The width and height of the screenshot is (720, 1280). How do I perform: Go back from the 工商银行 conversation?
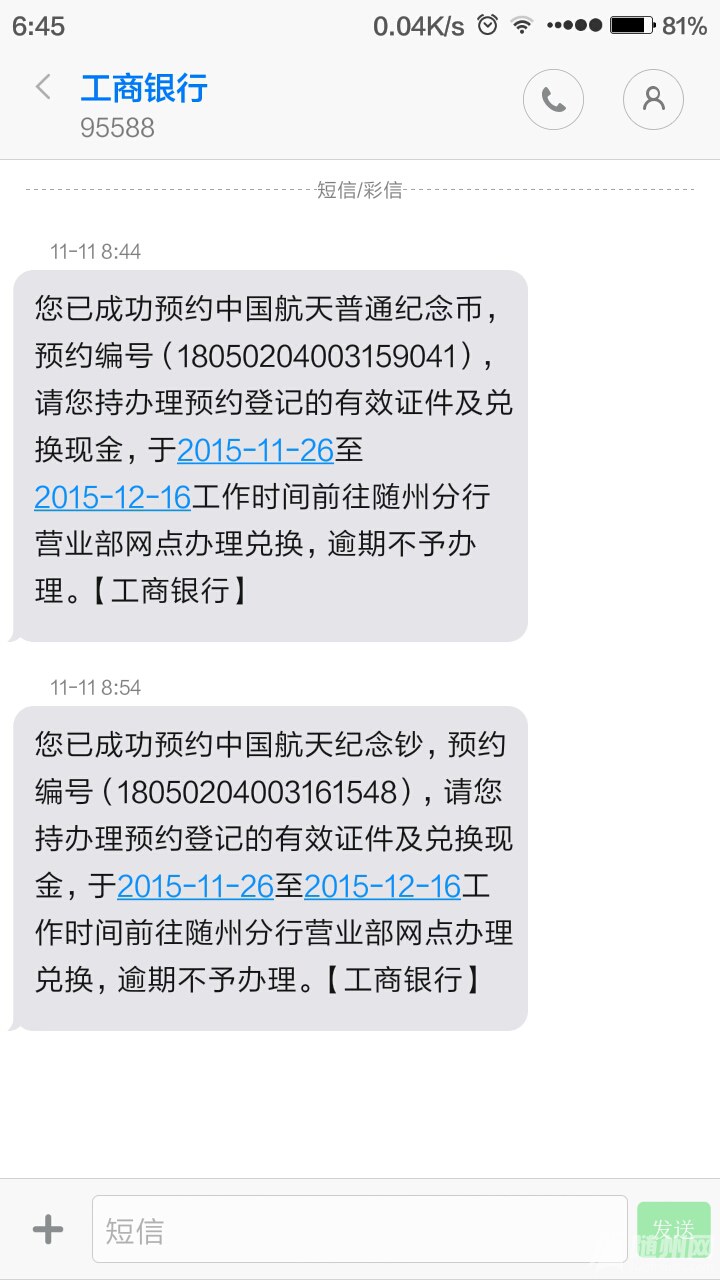point(43,88)
